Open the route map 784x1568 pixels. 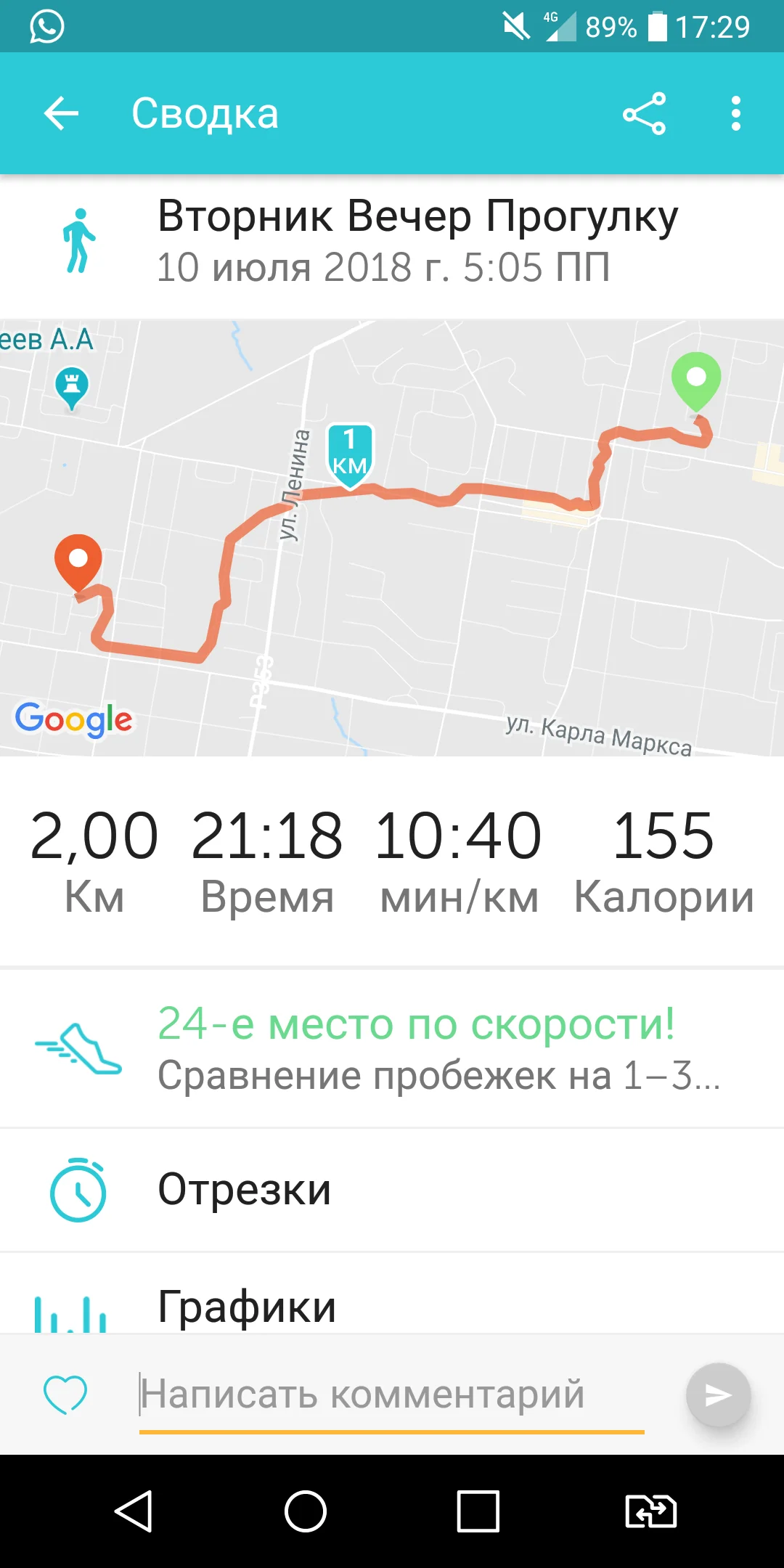click(392, 538)
